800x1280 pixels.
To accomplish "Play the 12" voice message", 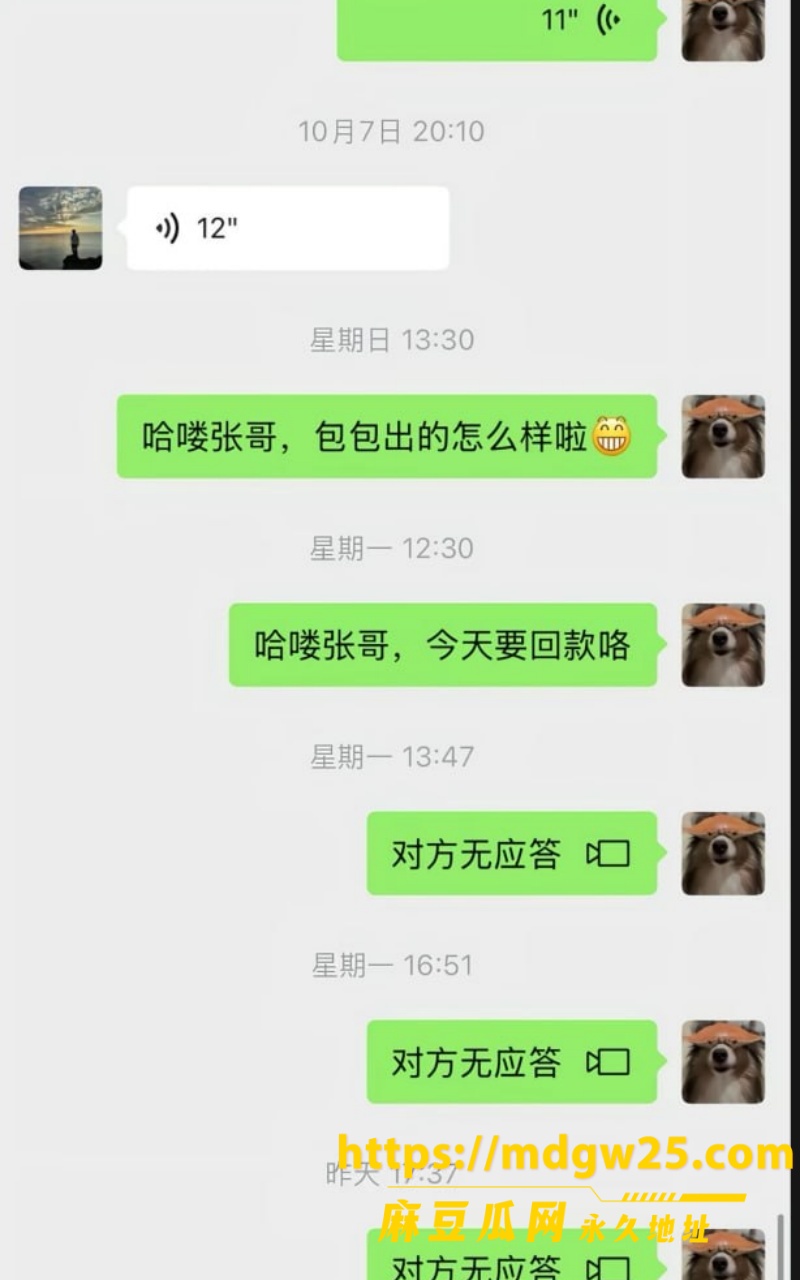I will [288, 228].
